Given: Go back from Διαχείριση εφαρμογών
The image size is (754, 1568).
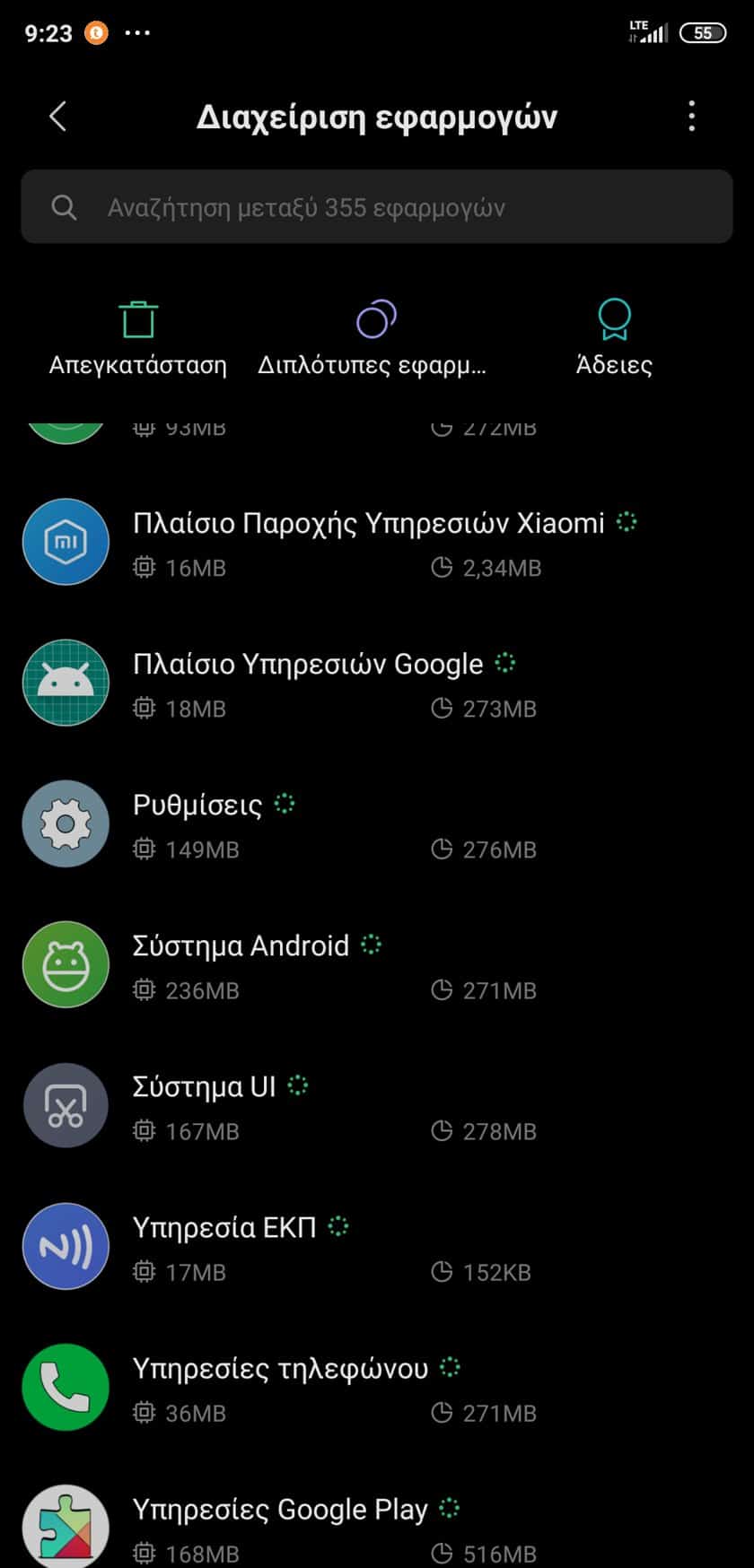Looking at the screenshot, I should (57, 116).
